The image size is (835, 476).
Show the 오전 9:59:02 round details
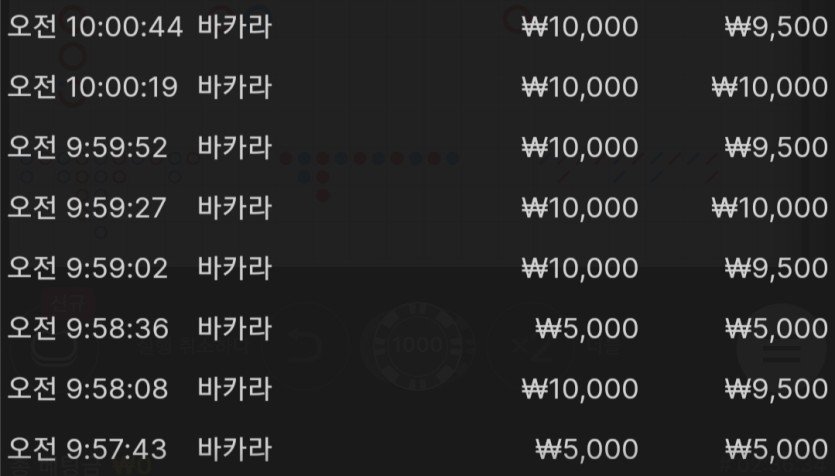coord(417,268)
